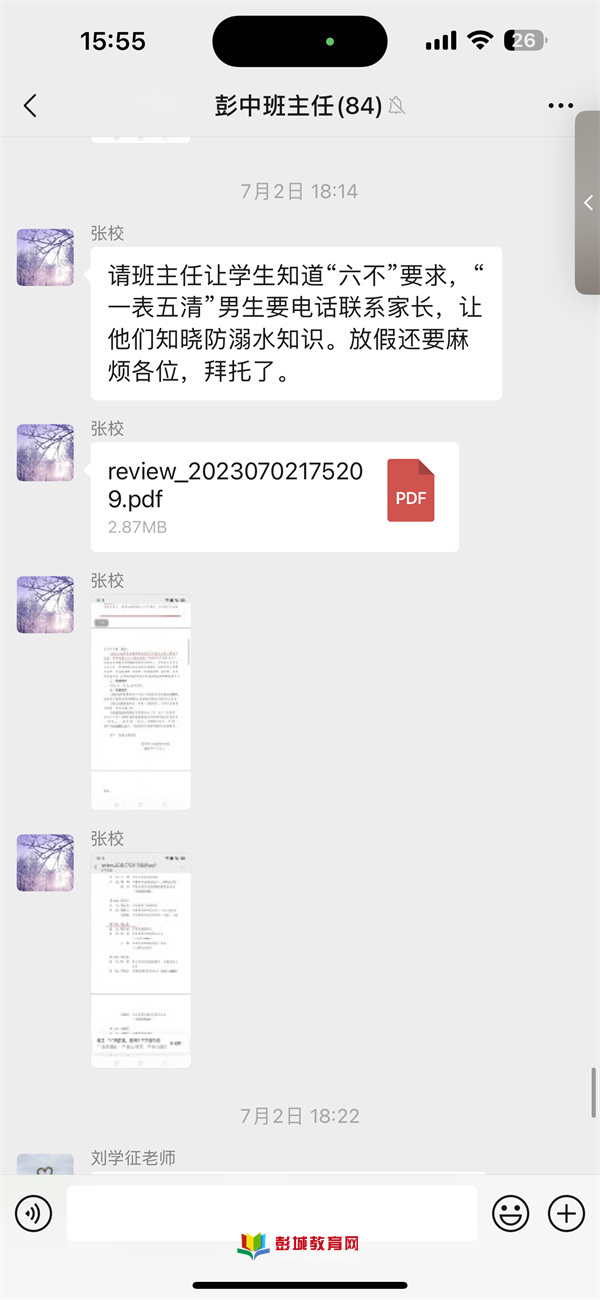
Task: Open the group chat overflow menu
Action: coord(561,106)
